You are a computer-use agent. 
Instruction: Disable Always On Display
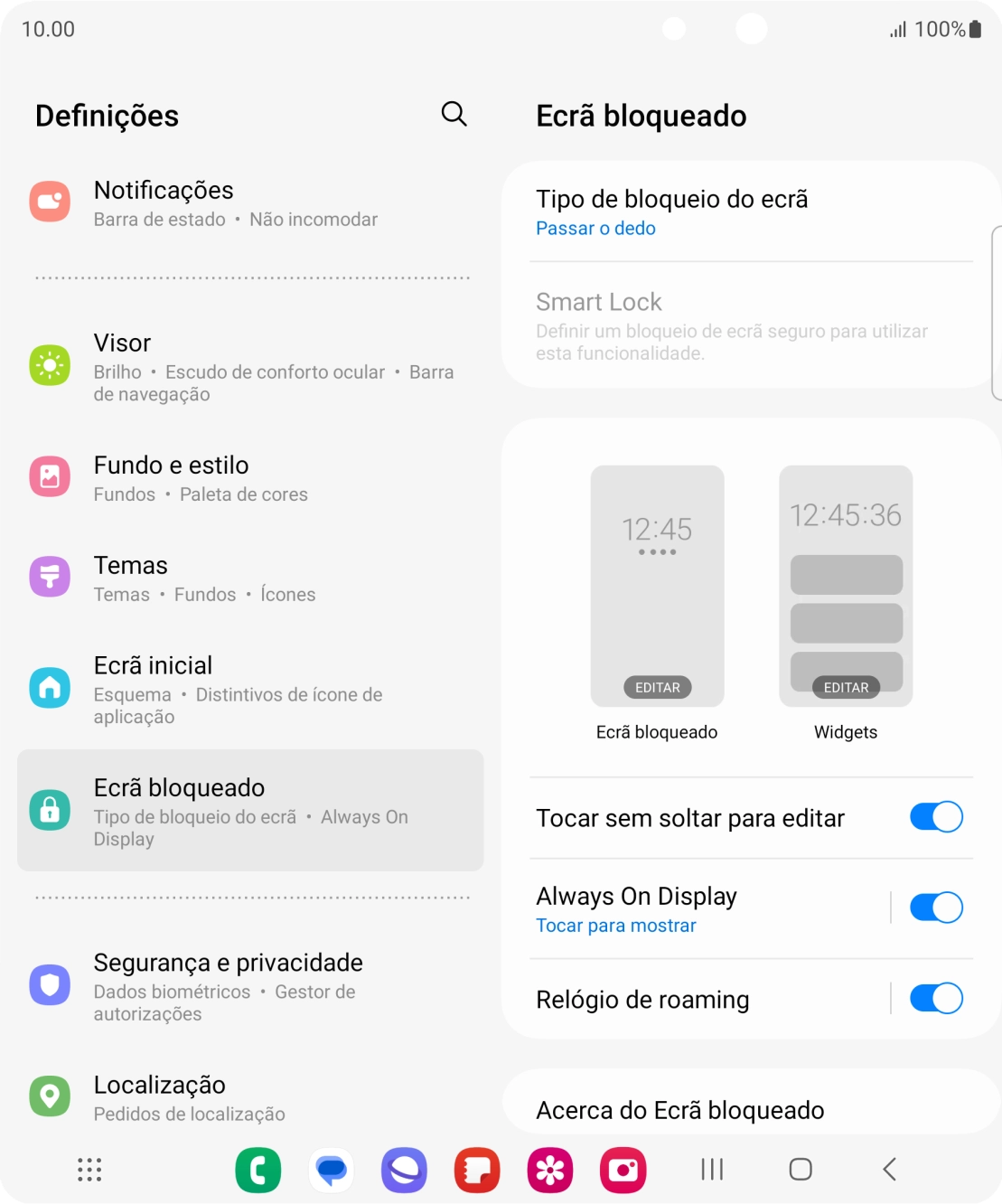pyautogui.click(x=936, y=907)
